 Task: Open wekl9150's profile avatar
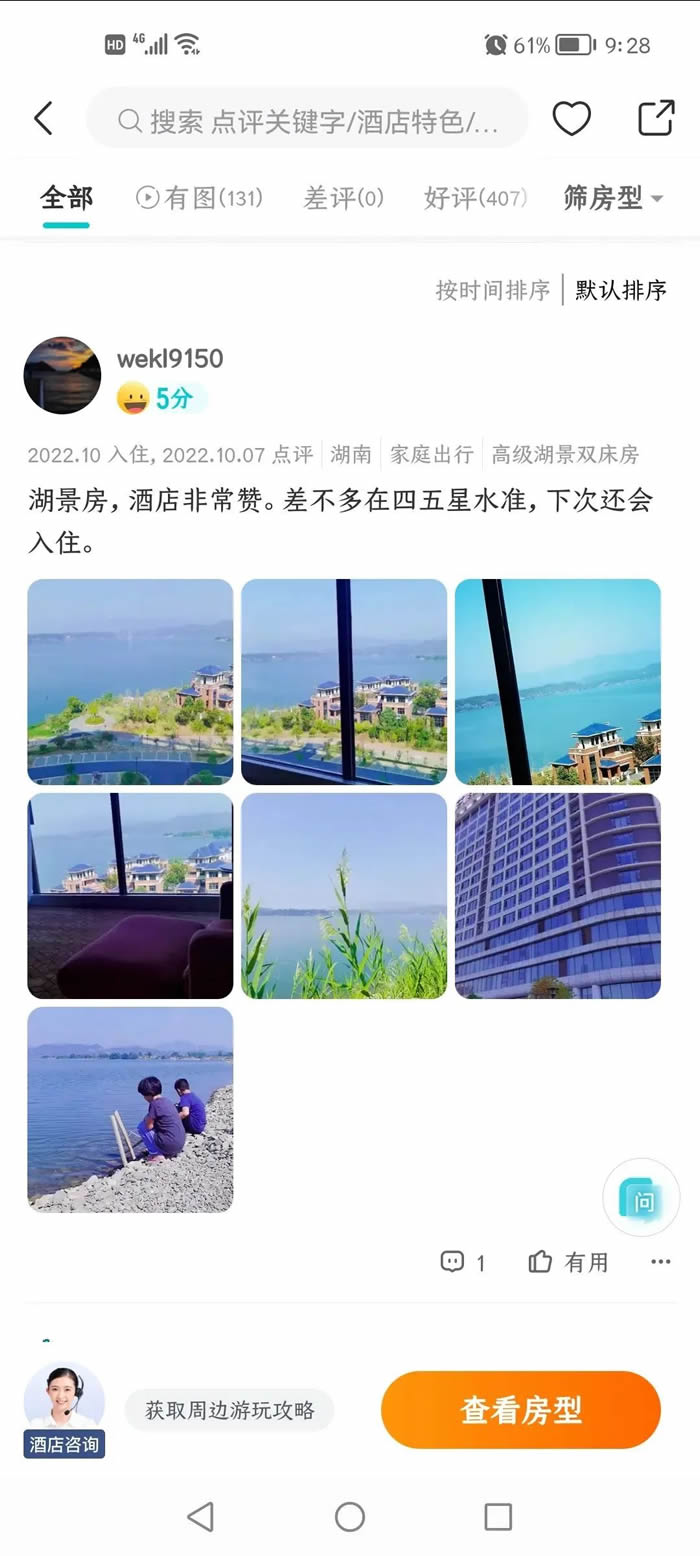coord(62,375)
